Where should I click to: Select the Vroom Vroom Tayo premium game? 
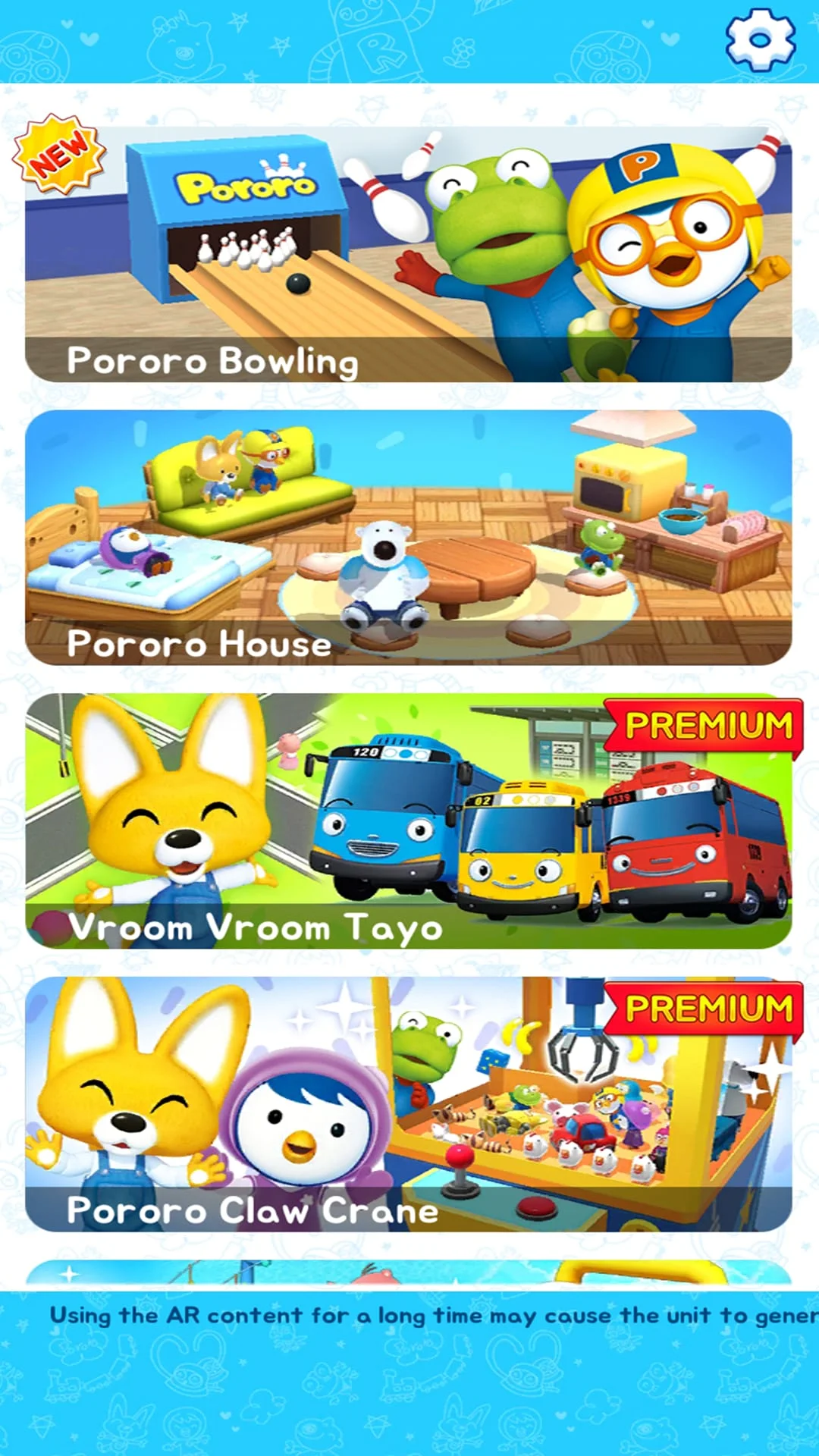(408, 821)
